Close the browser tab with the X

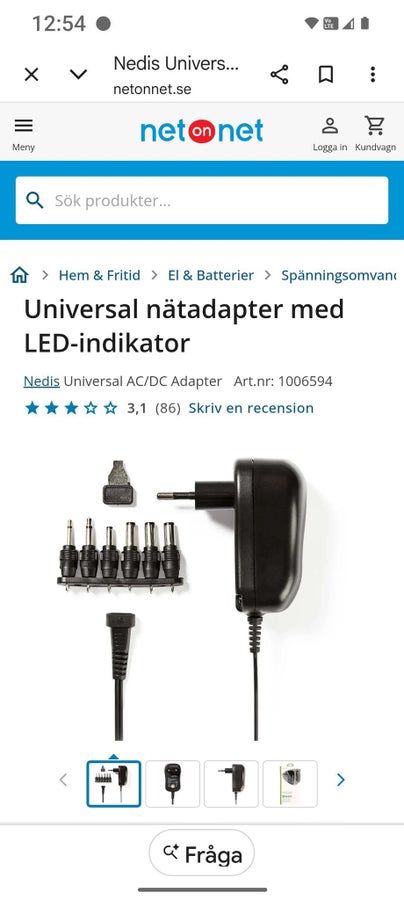point(32,75)
